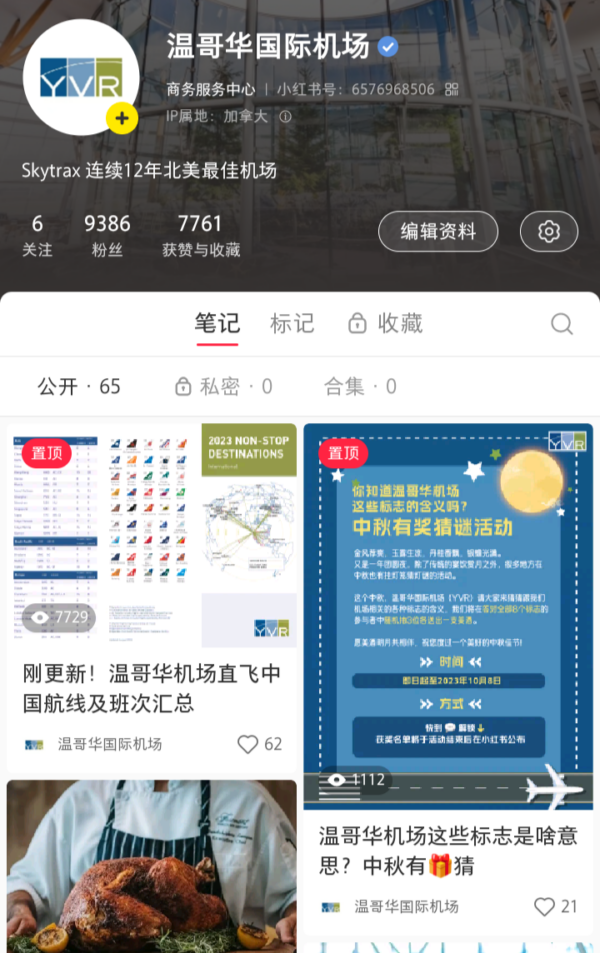Switch to the 收藏 tab
Viewport: 600px width, 953px height.
click(x=386, y=323)
